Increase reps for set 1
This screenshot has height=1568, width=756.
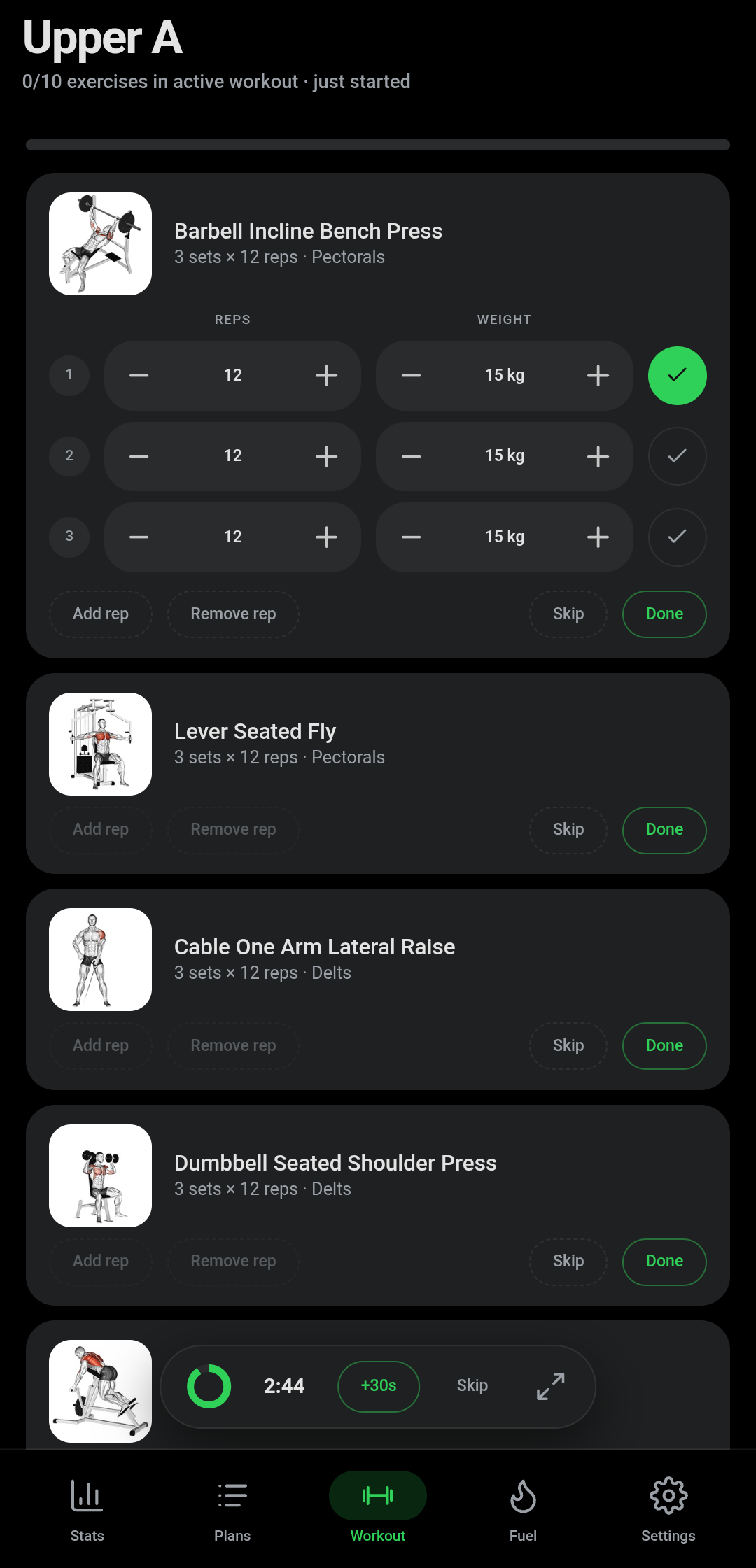pyautogui.click(x=326, y=376)
